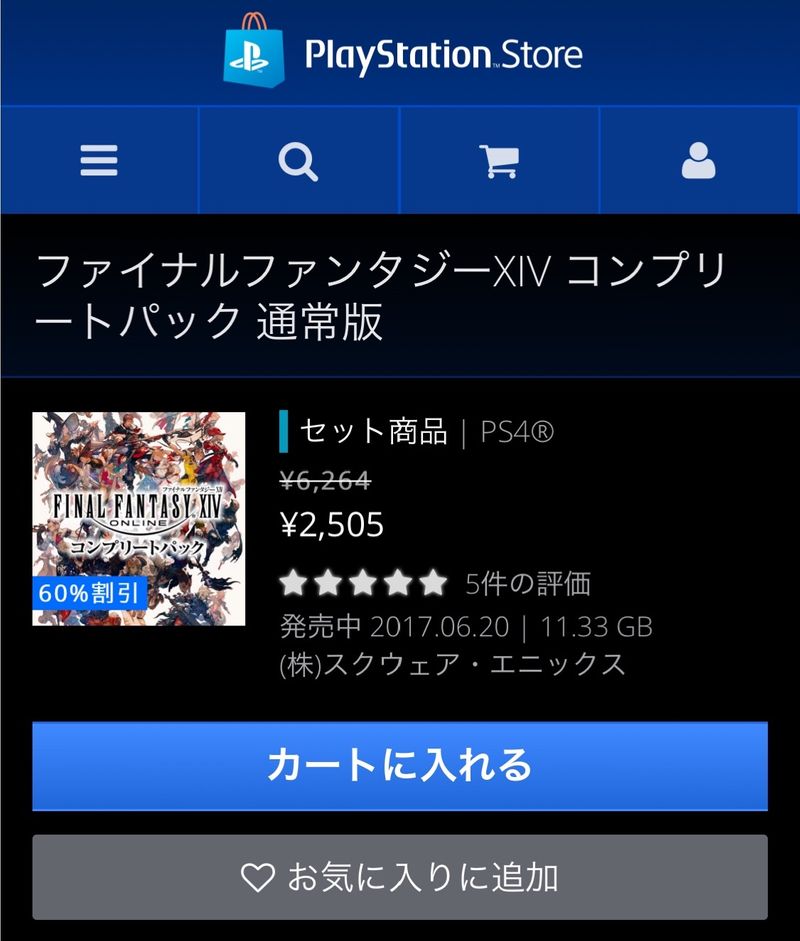800x941 pixels.
Task: Open the account profile
Action: tap(699, 160)
